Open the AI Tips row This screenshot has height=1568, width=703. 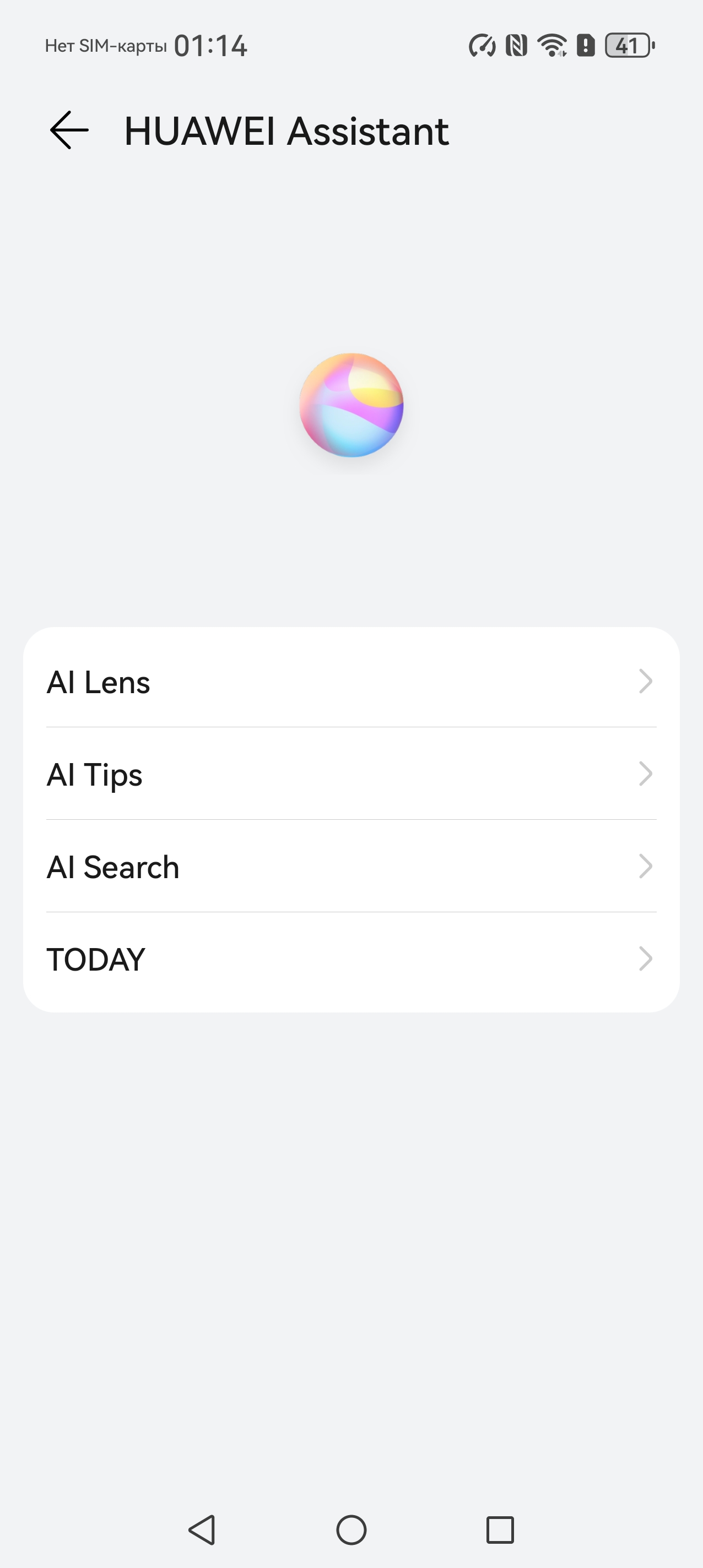pyautogui.click(x=351, y=774)
